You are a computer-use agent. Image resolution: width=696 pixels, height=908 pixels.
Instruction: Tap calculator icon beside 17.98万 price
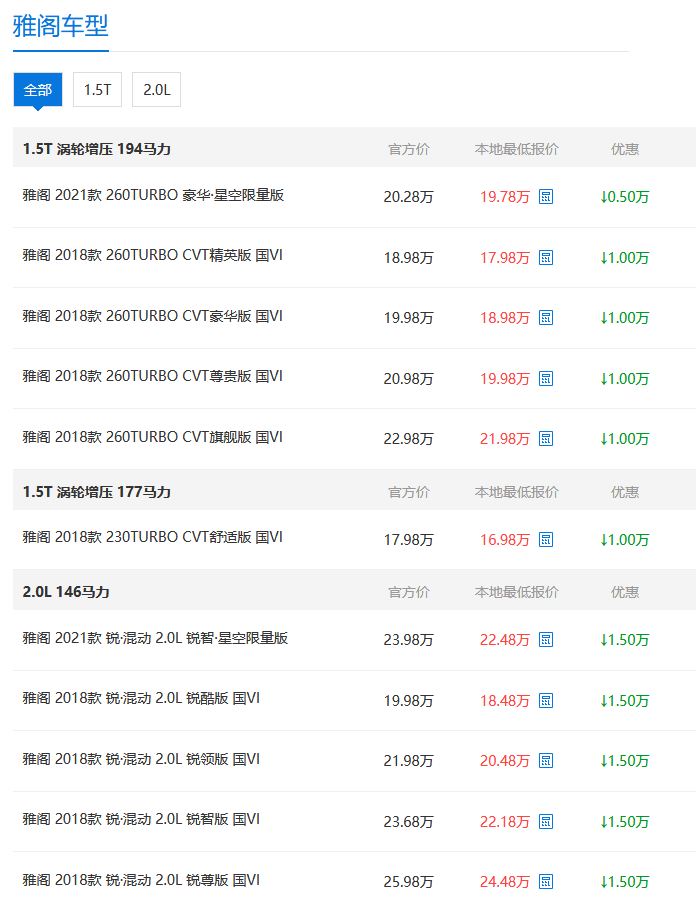[x=546, y=258]
